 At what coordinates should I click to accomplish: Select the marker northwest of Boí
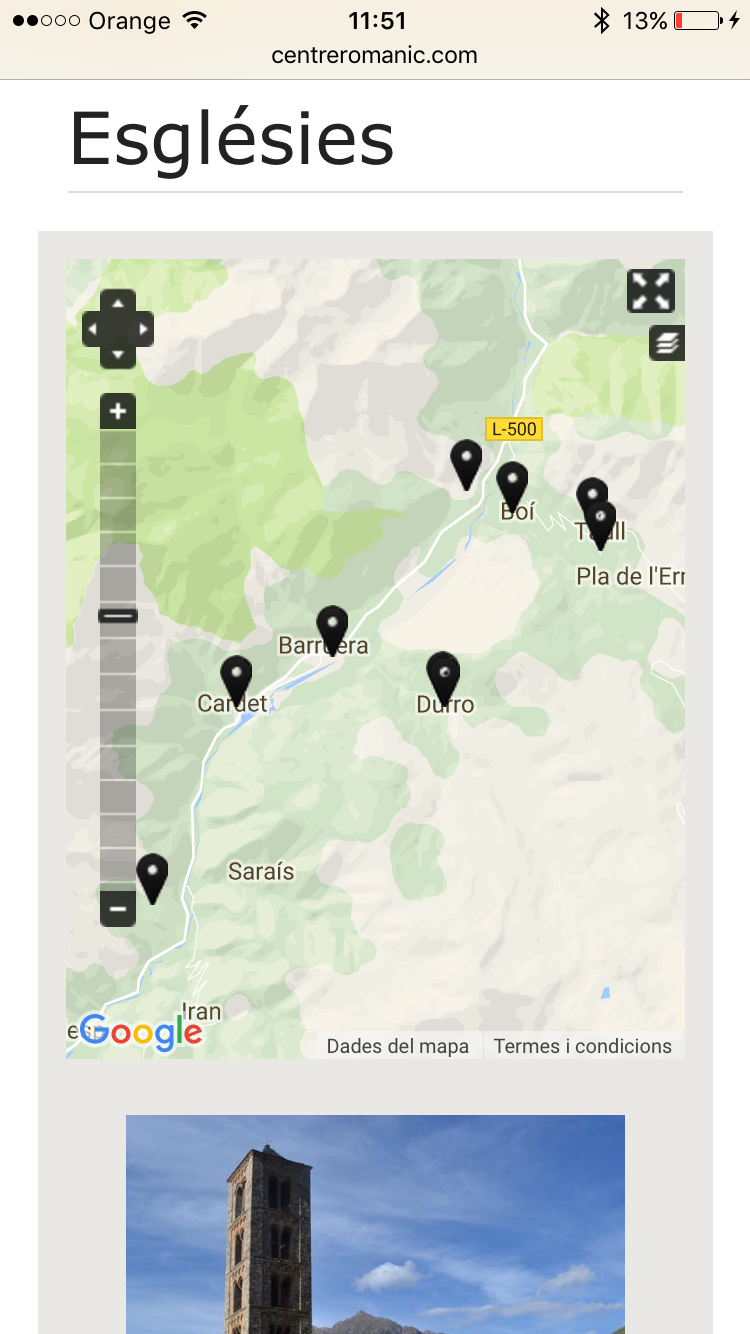point(466,461)
